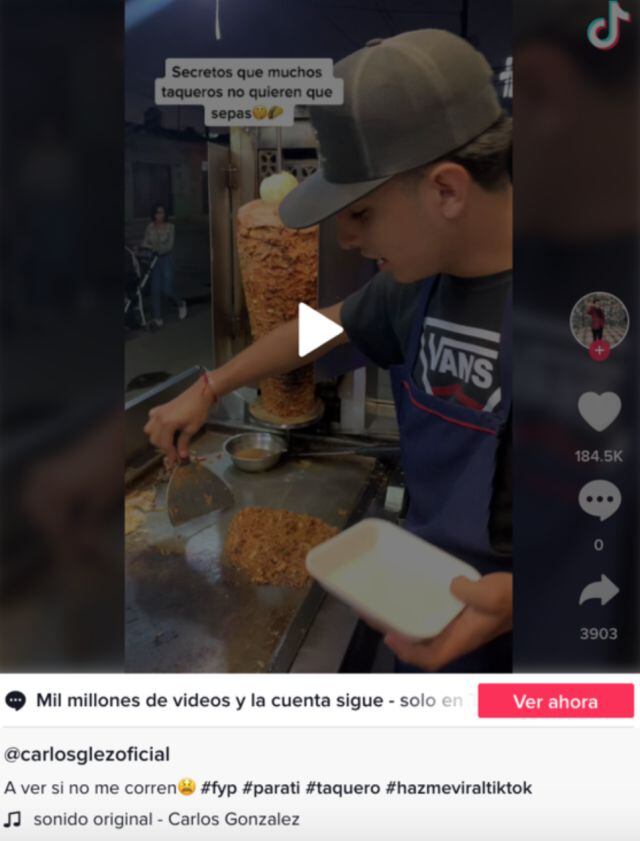
Task: Open the #taquero hashtag
Action: tap(341, 788)
